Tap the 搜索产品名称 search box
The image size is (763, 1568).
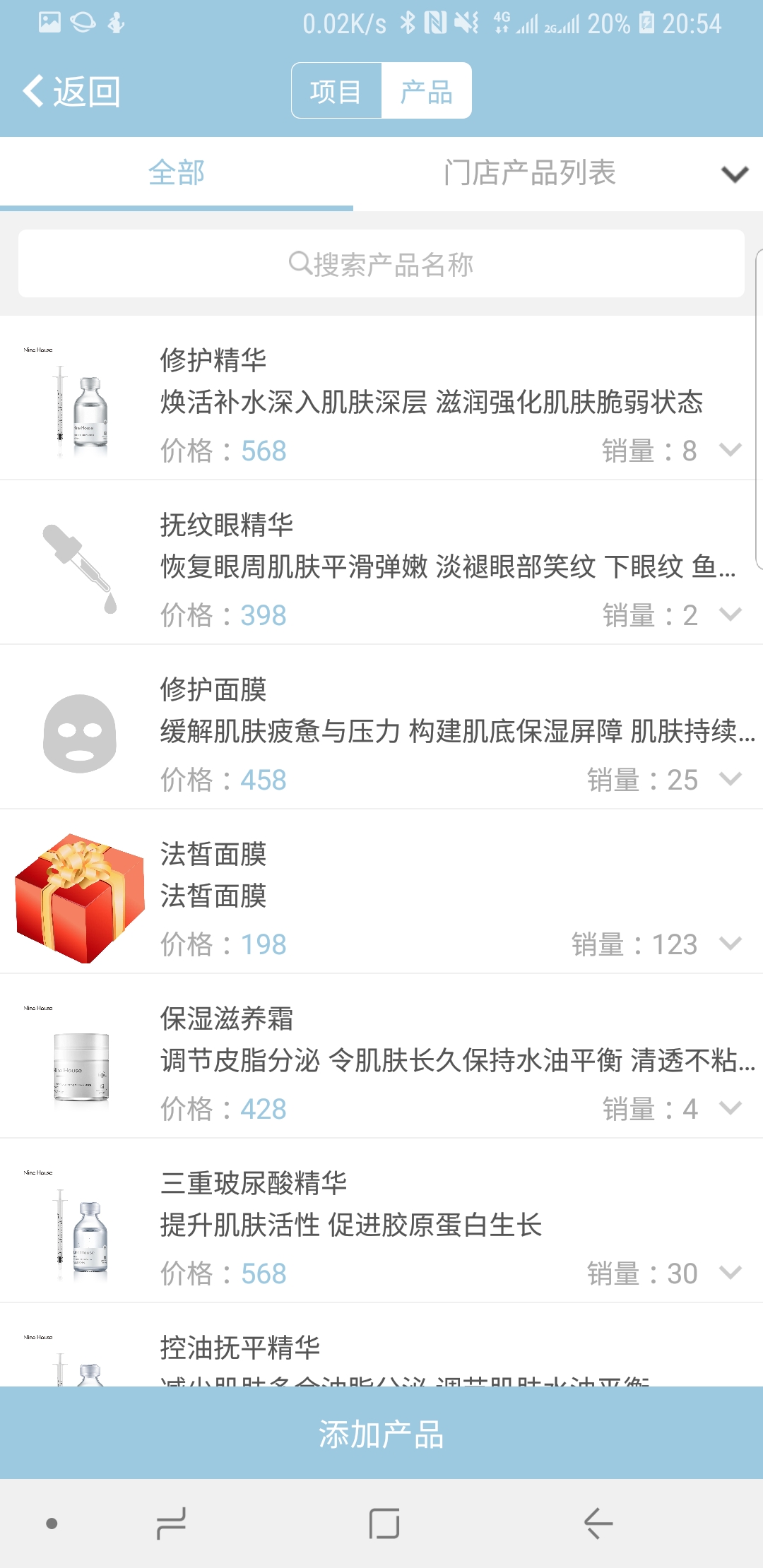[x=381, y=264]
